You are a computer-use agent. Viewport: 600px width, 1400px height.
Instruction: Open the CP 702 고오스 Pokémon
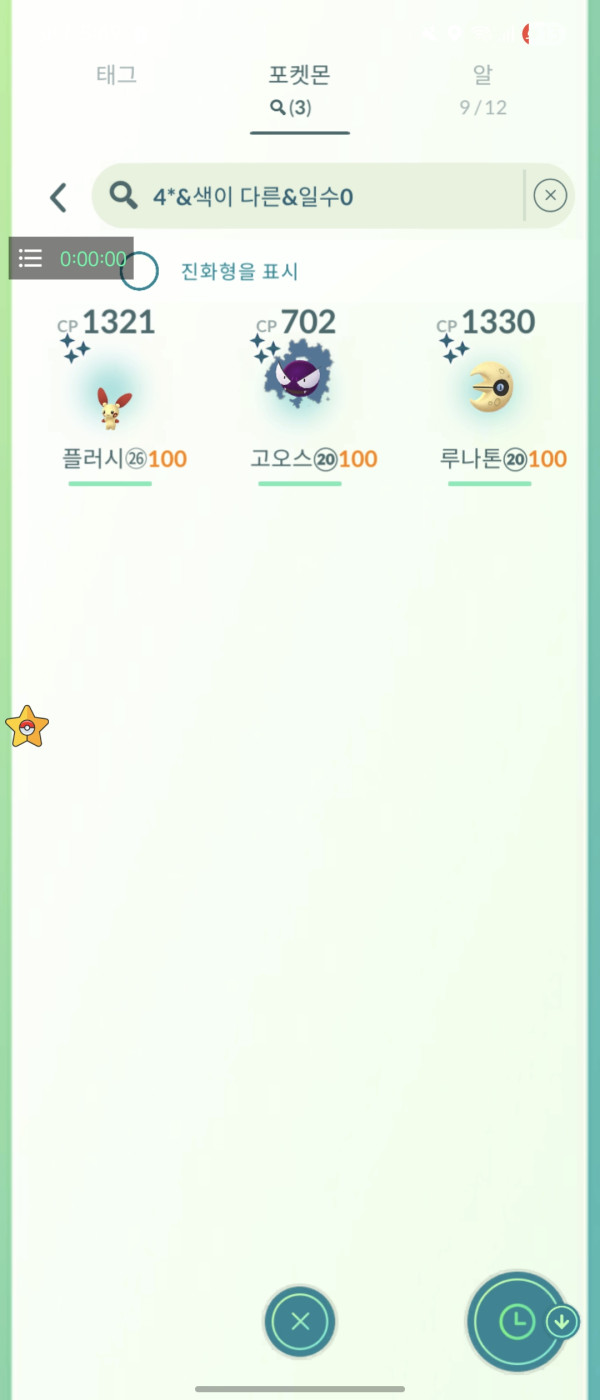point(300,392)
